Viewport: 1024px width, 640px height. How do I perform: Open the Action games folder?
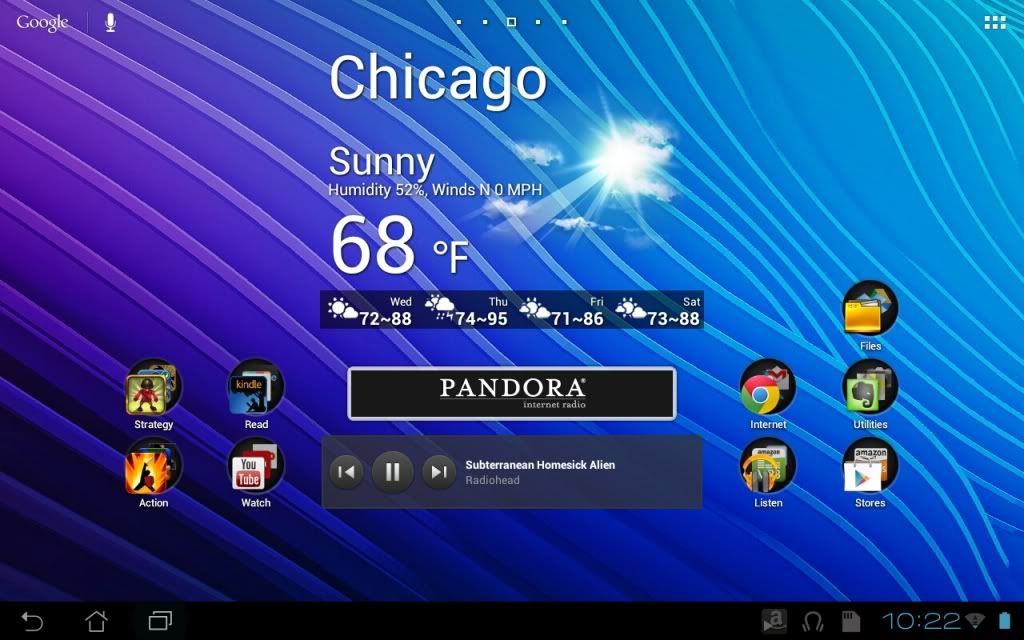pos(153,467)
